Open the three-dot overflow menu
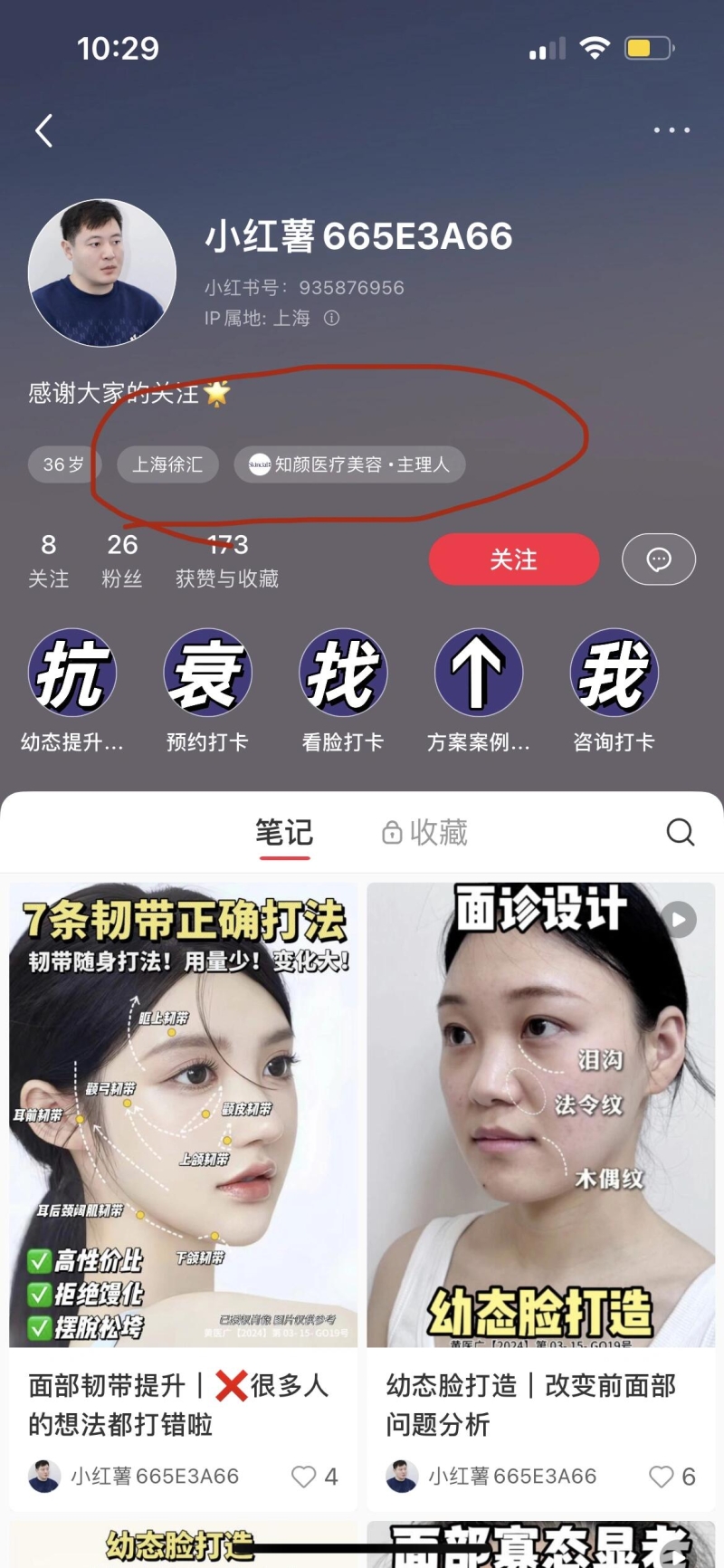724x1568 pixels. coord(672,130)
